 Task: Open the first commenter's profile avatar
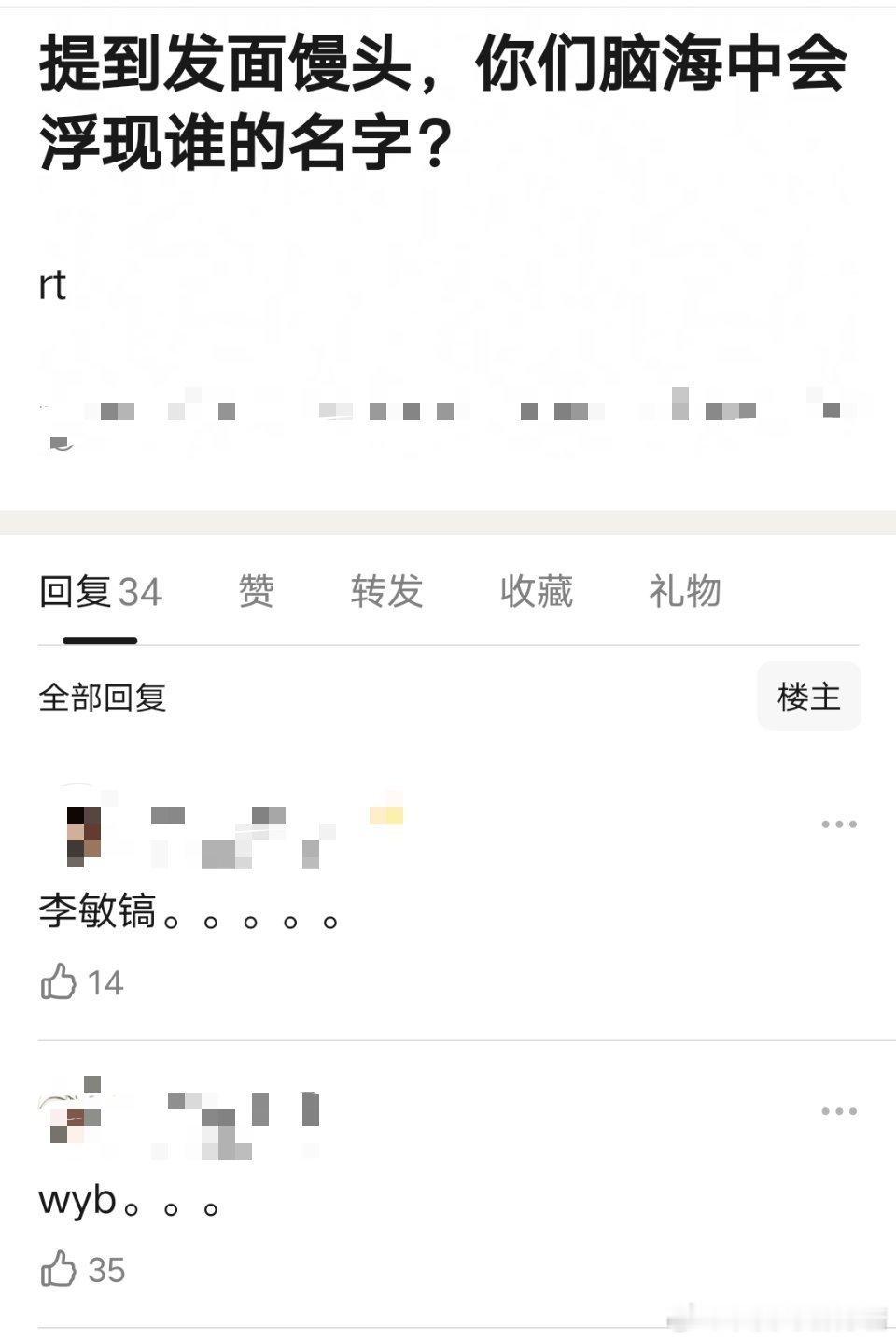[x=82, y=831]
